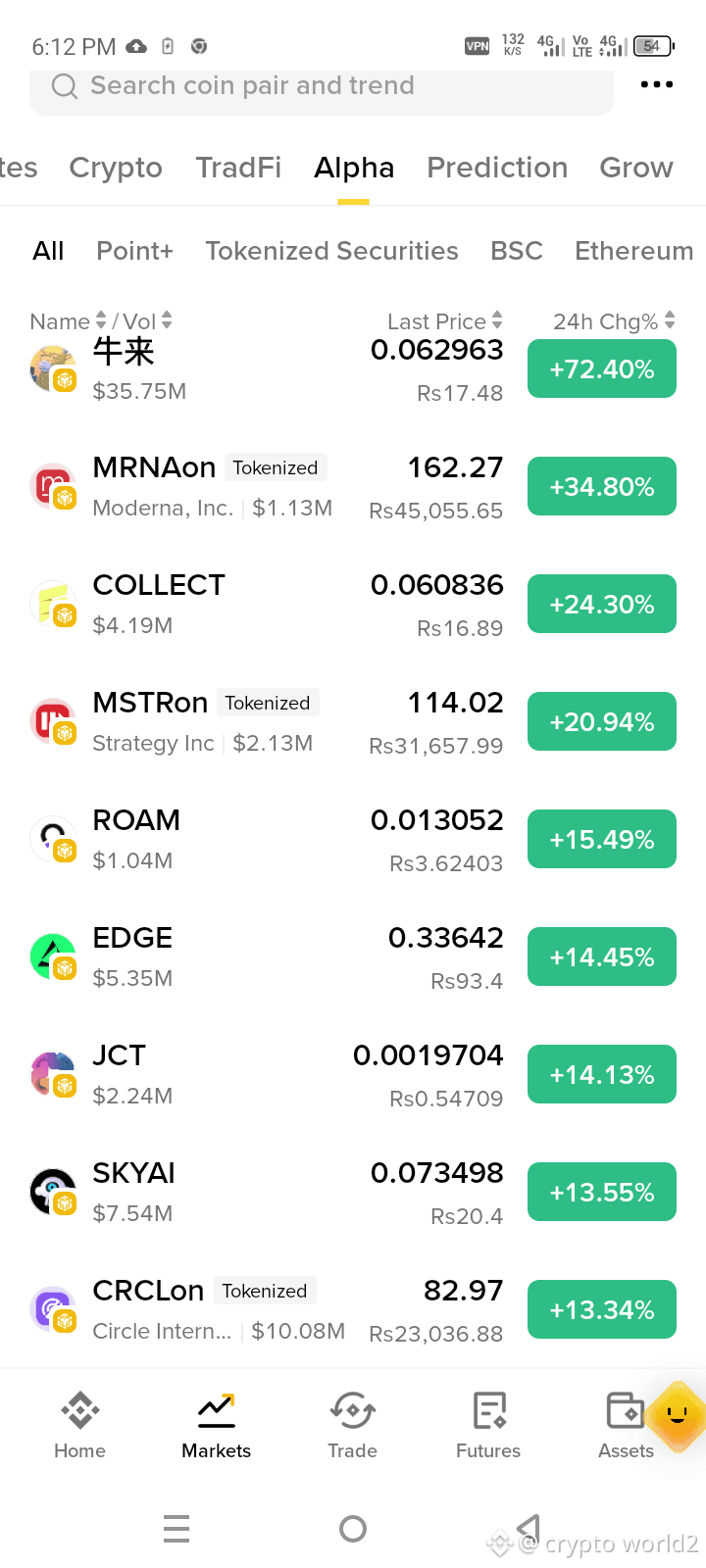
Task: Sort list by 24h Chg%
Action: 614,321
